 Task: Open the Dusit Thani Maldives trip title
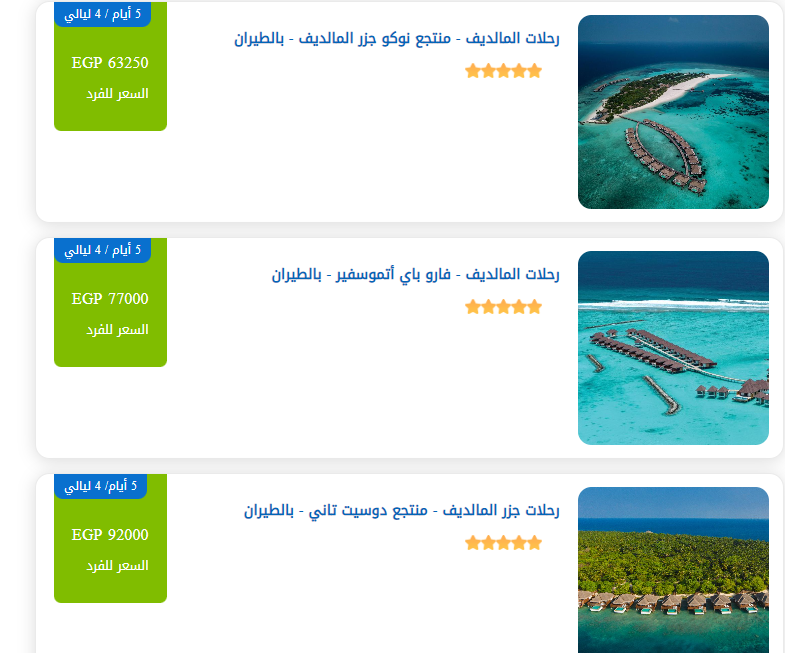point(401,511)
